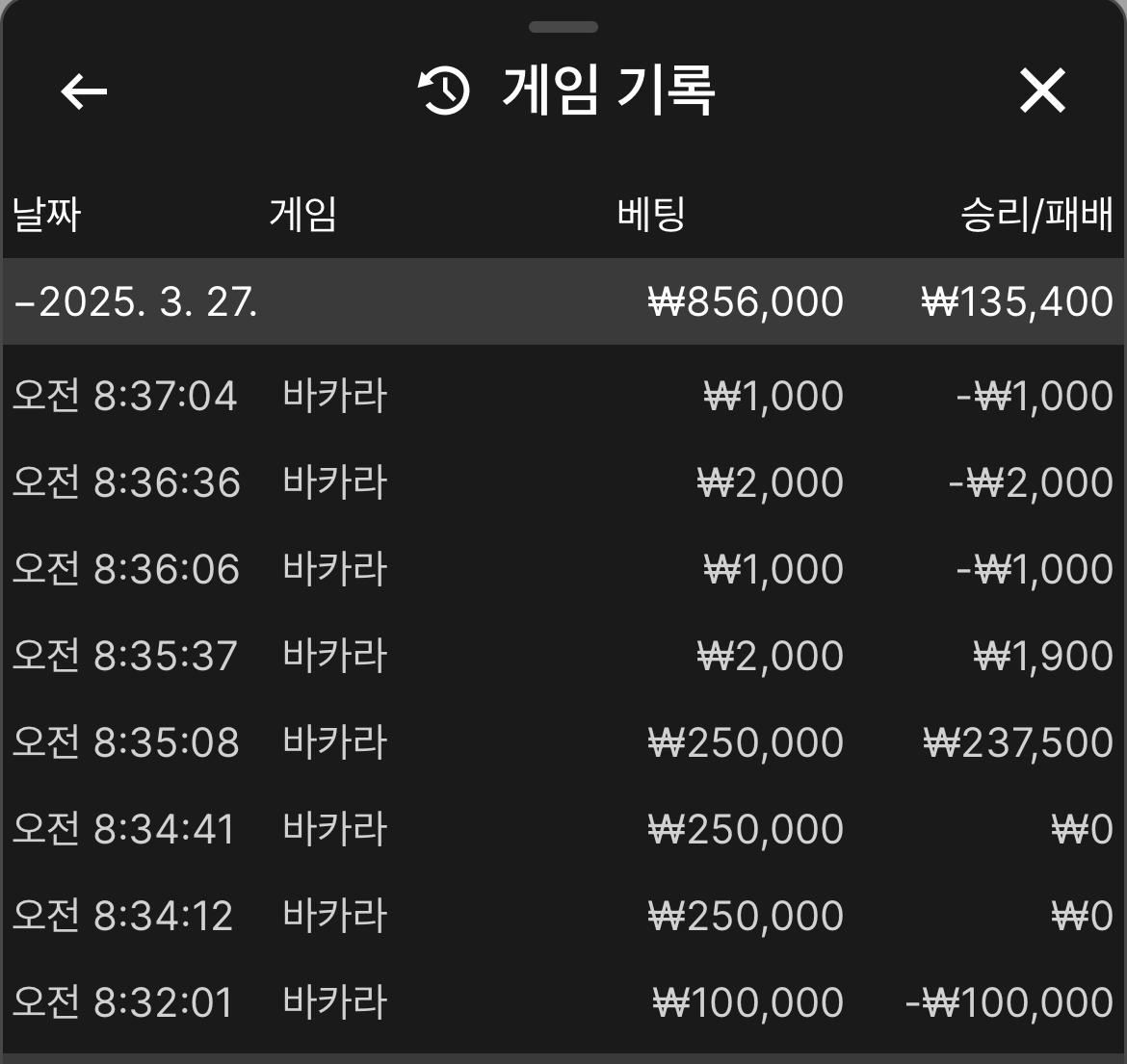Select the 오전 8:36:06 바카라 entry
Viewport: 1127px width, 1064px height.
point(563,570)
